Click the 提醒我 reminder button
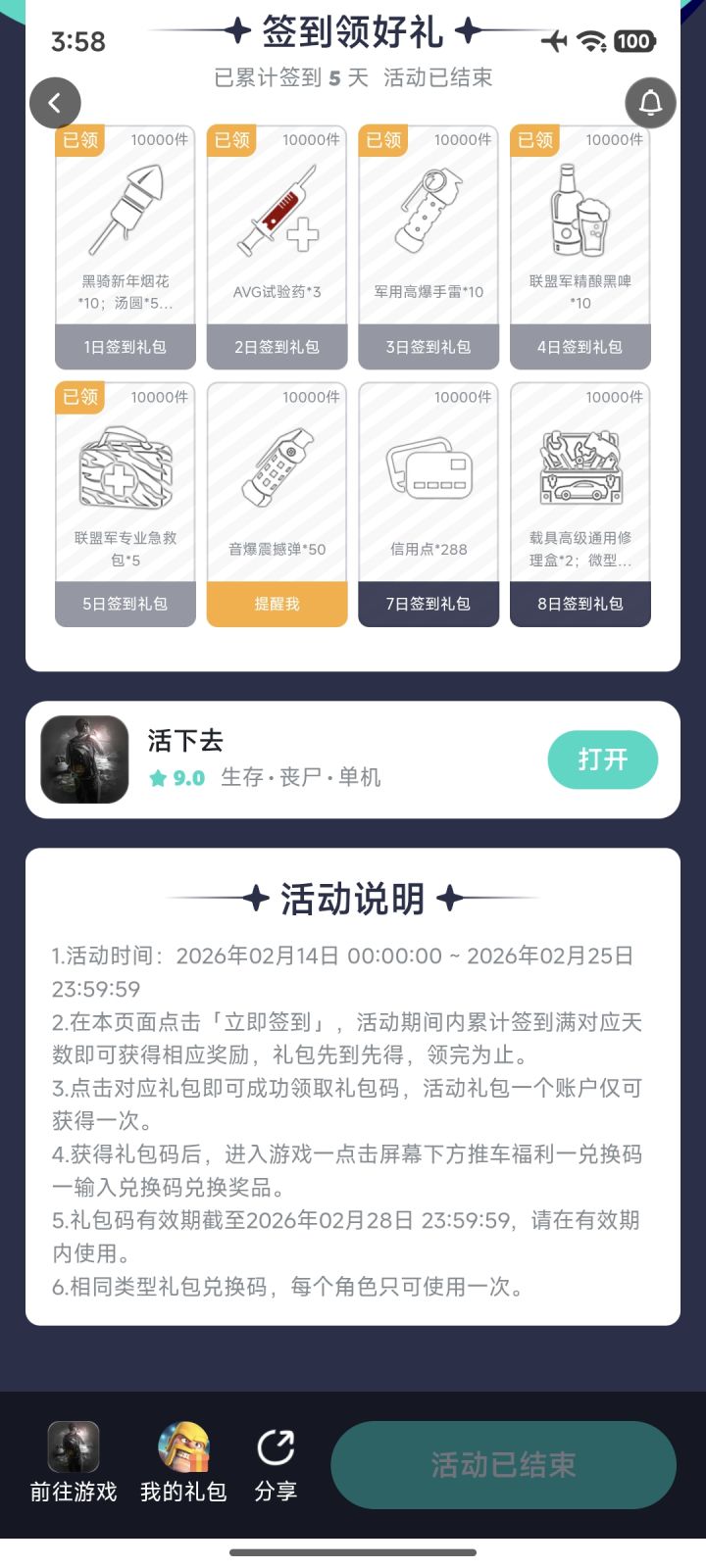706x1568 pixels. 277,605
